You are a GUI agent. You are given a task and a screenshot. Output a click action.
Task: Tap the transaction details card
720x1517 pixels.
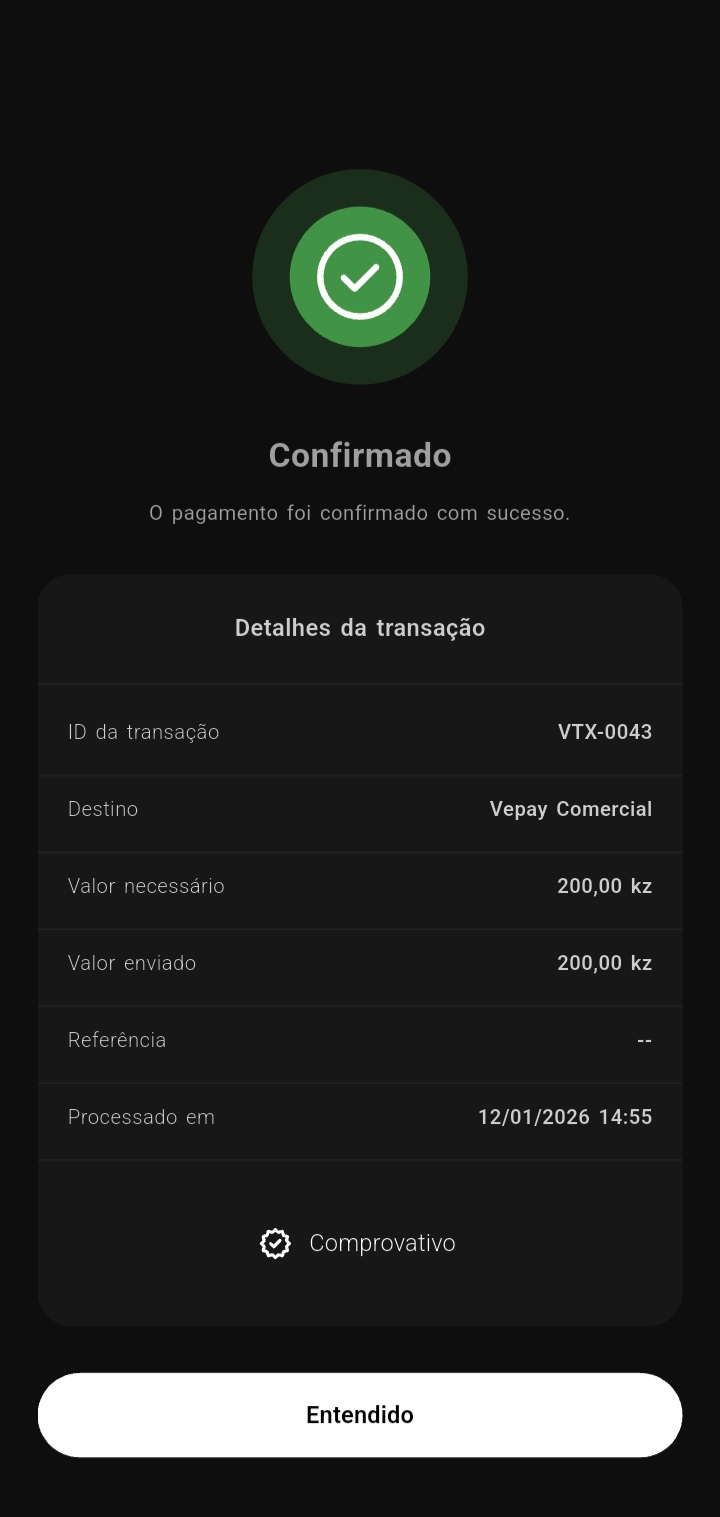coord(359,948)
